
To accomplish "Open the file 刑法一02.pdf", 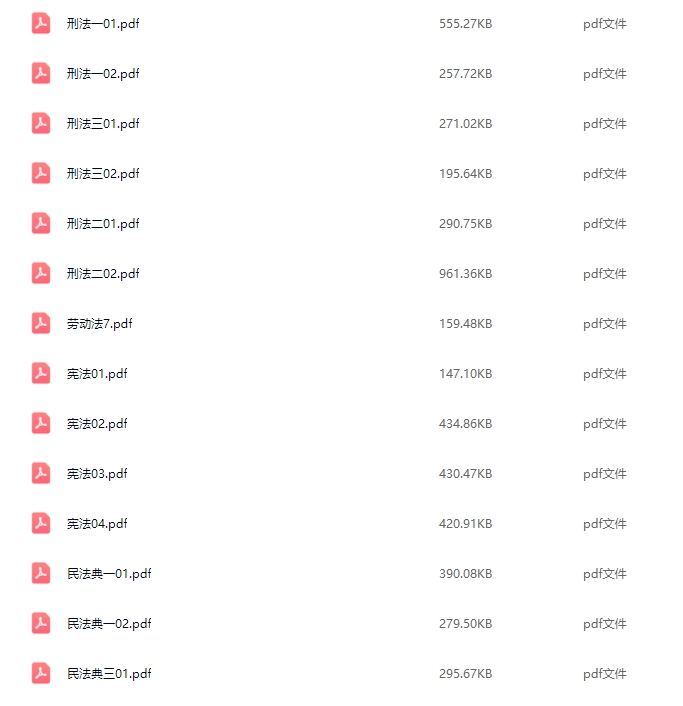I will (103, 74).
